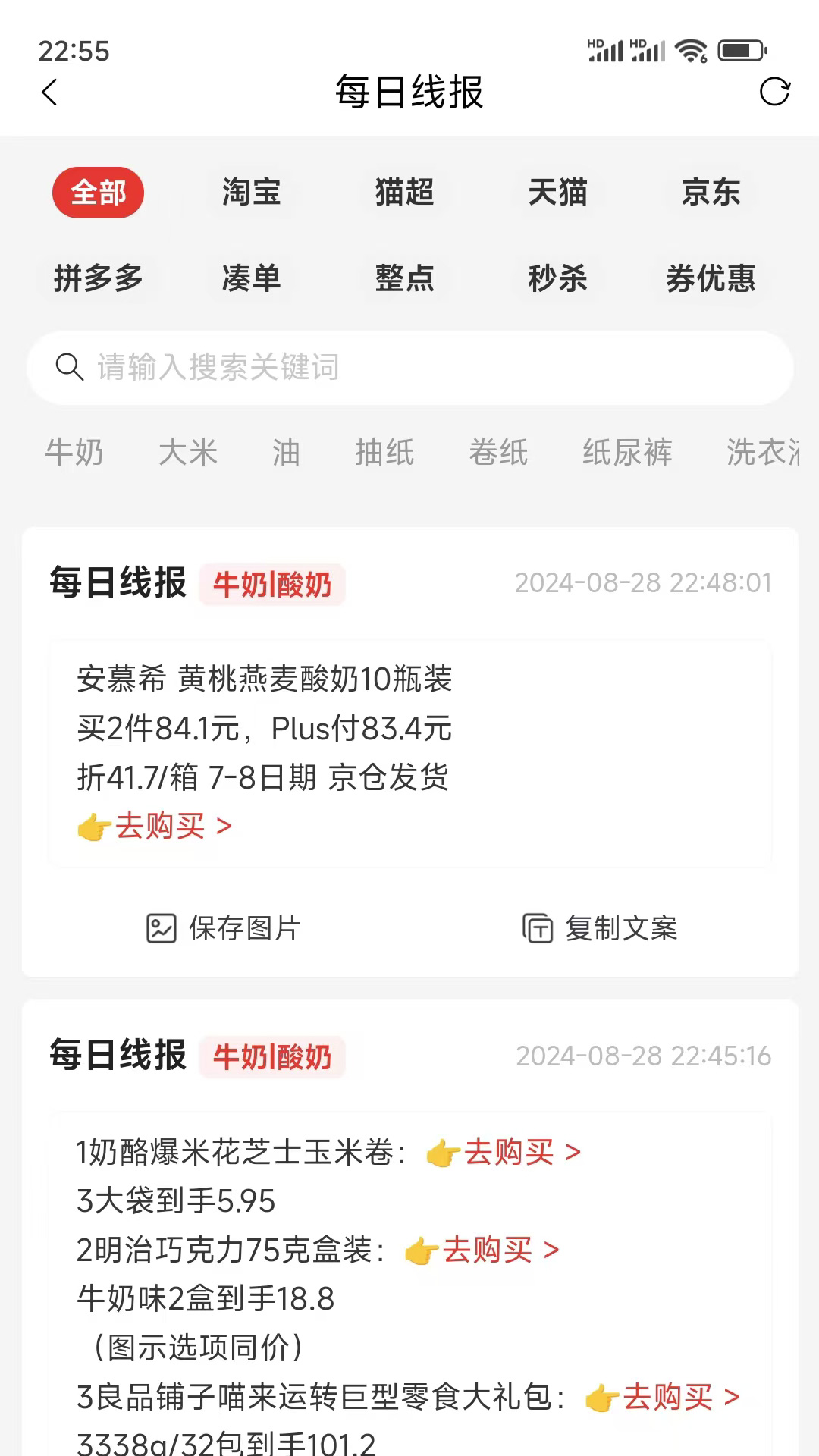Tap the battery indicator in the status bar
819x1456 pixels.
tap(742, 50)
